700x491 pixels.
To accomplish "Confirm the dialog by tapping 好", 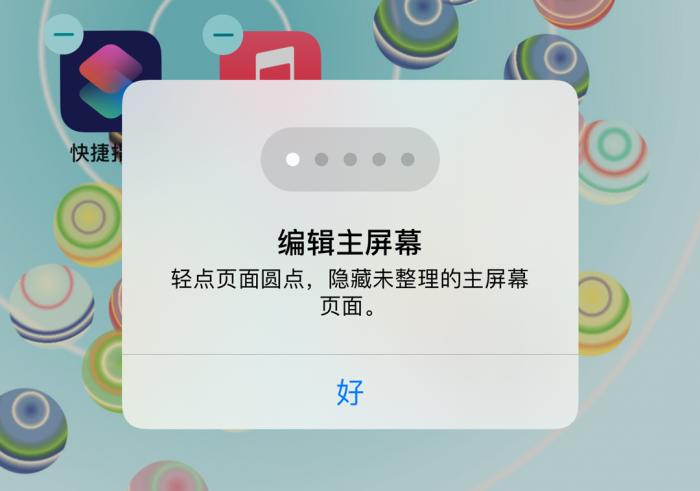I will pyautogui.click(x=350, y=392).
